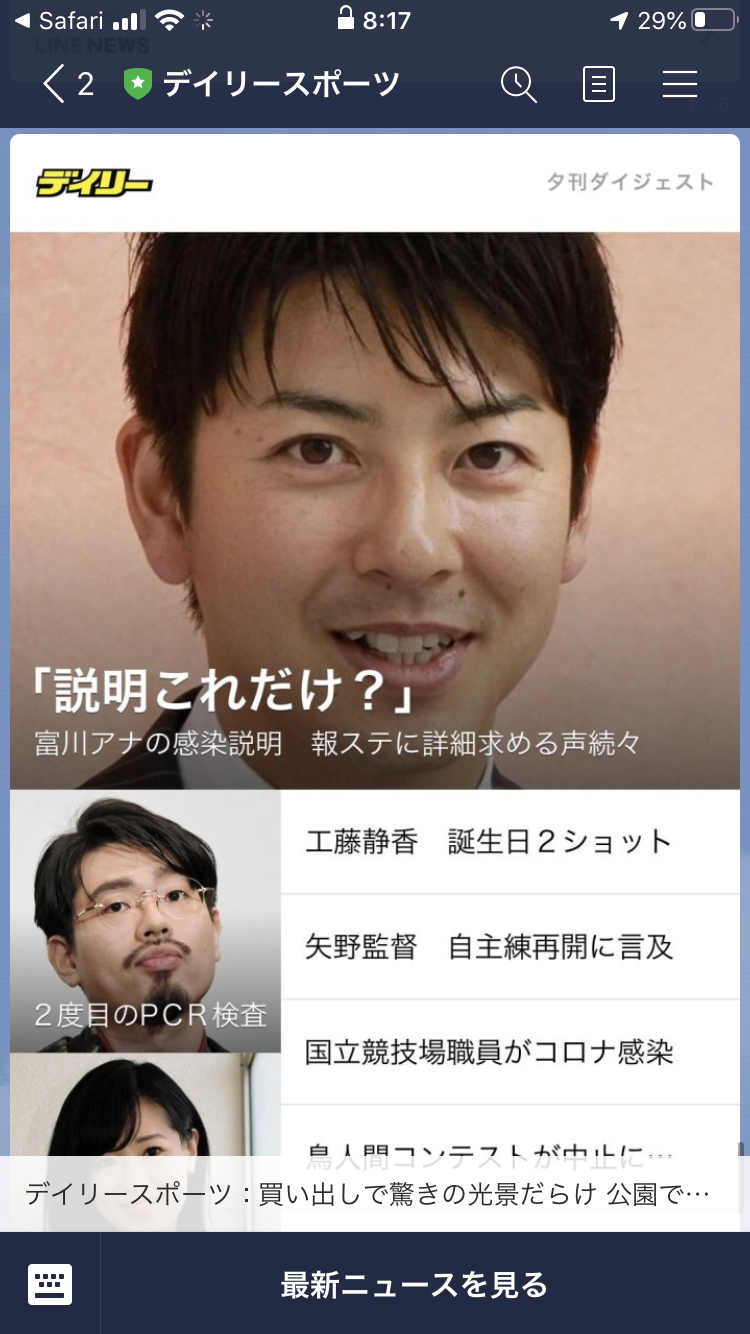The height and width of the screenshot is (1334, 750).
Task: Search within the デイリースポーツ chat
Action: pos(518,84)
